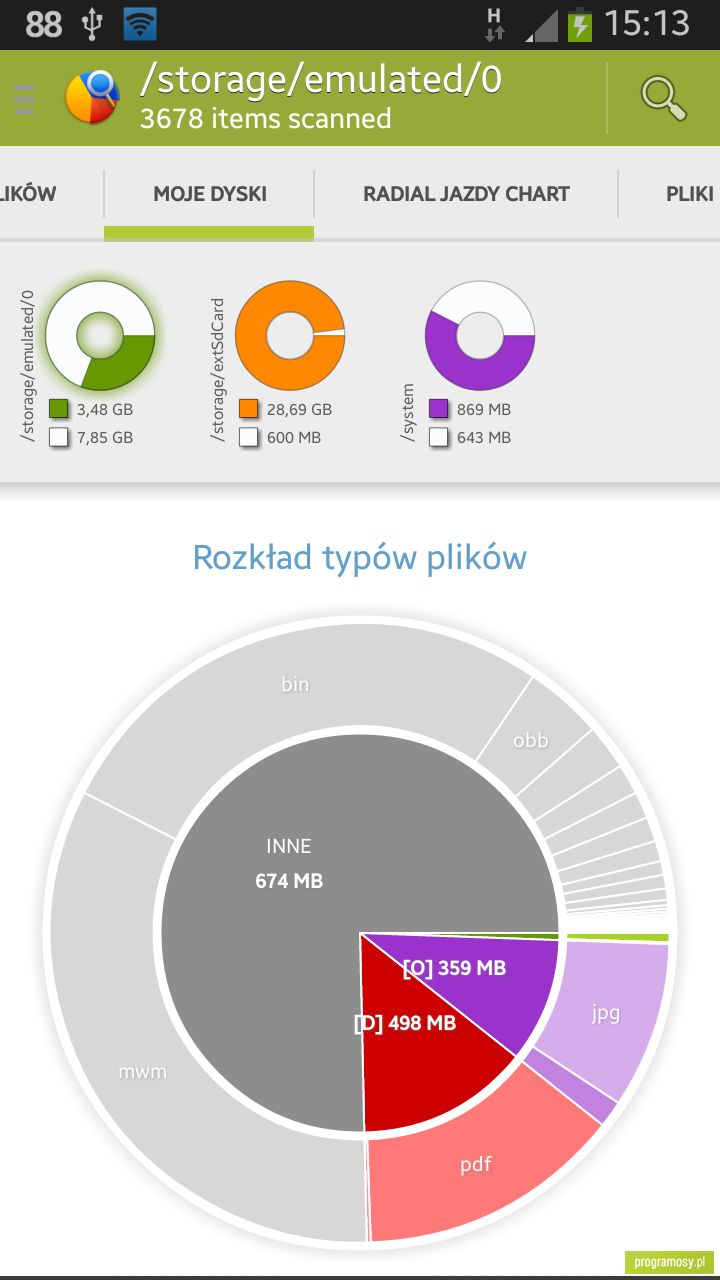The image size is (720, 1280).
Task: Select the bin slice in chart
Action: click(295, 685)
